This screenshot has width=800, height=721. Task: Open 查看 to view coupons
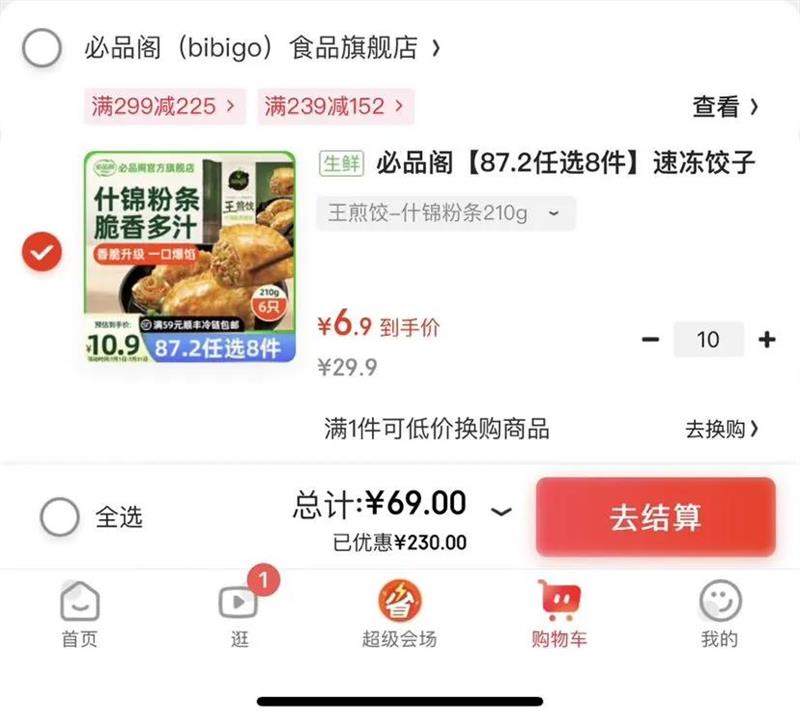coord(726,106)
